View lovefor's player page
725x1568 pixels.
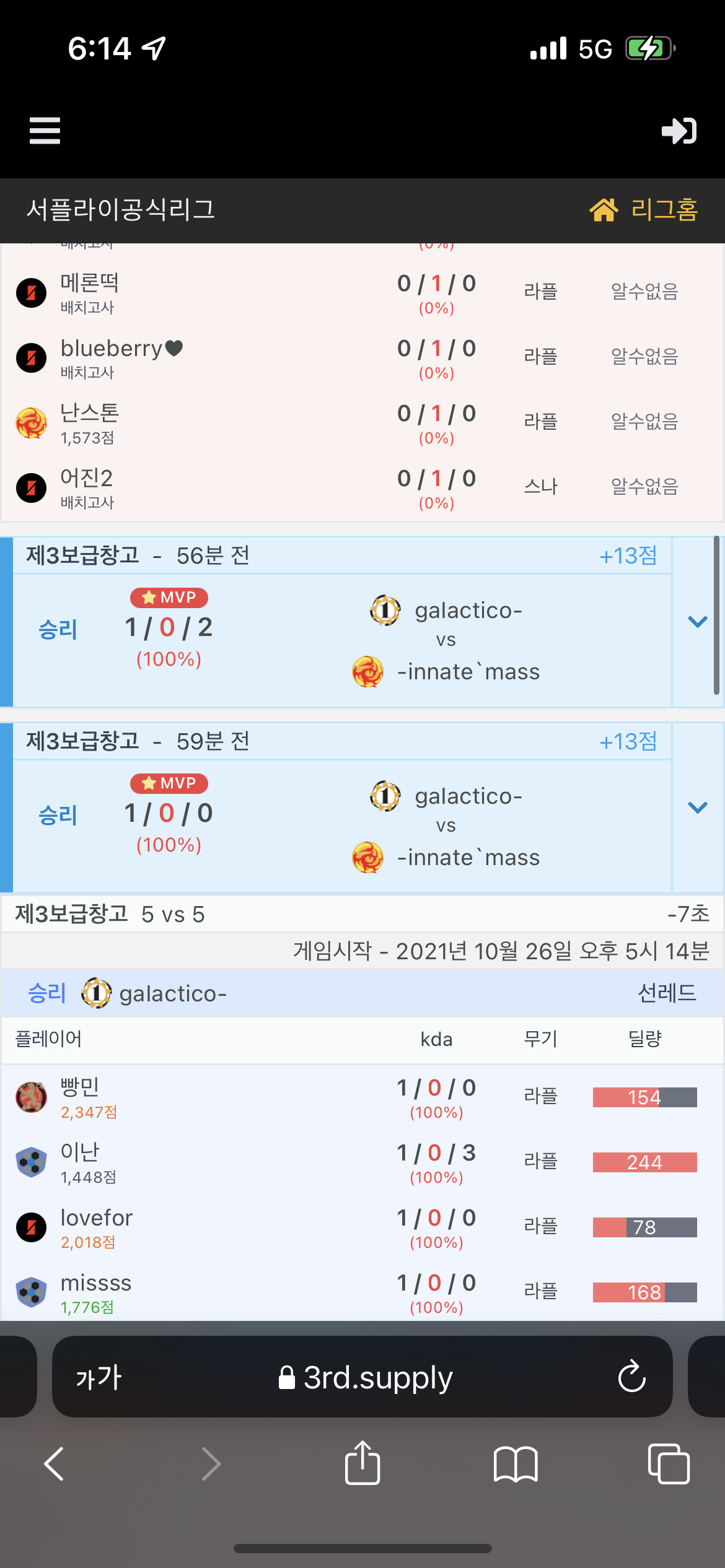96,1218
